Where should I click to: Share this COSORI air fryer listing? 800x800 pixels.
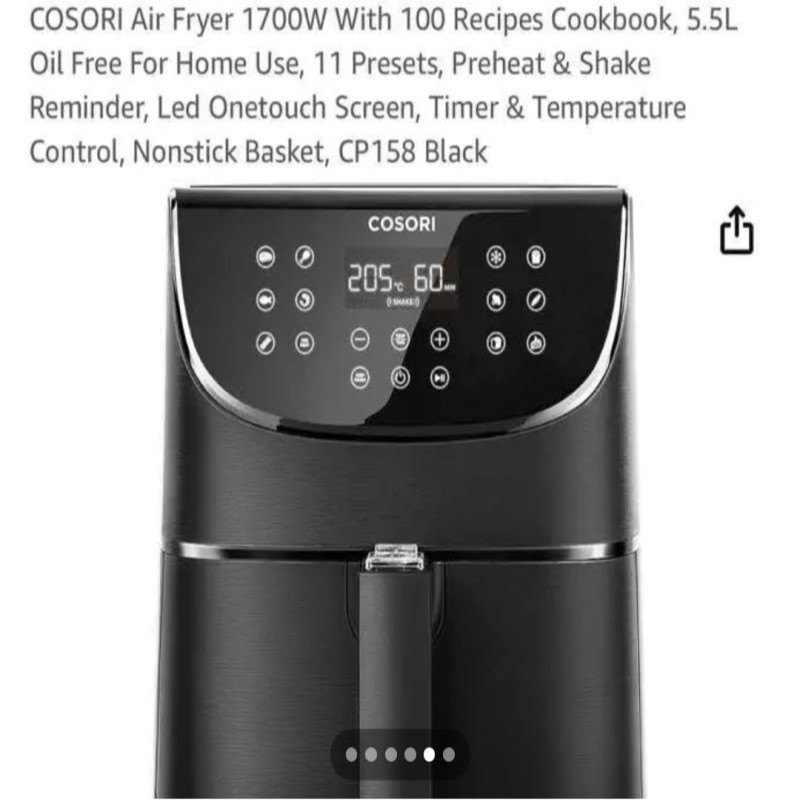[736, 231]
